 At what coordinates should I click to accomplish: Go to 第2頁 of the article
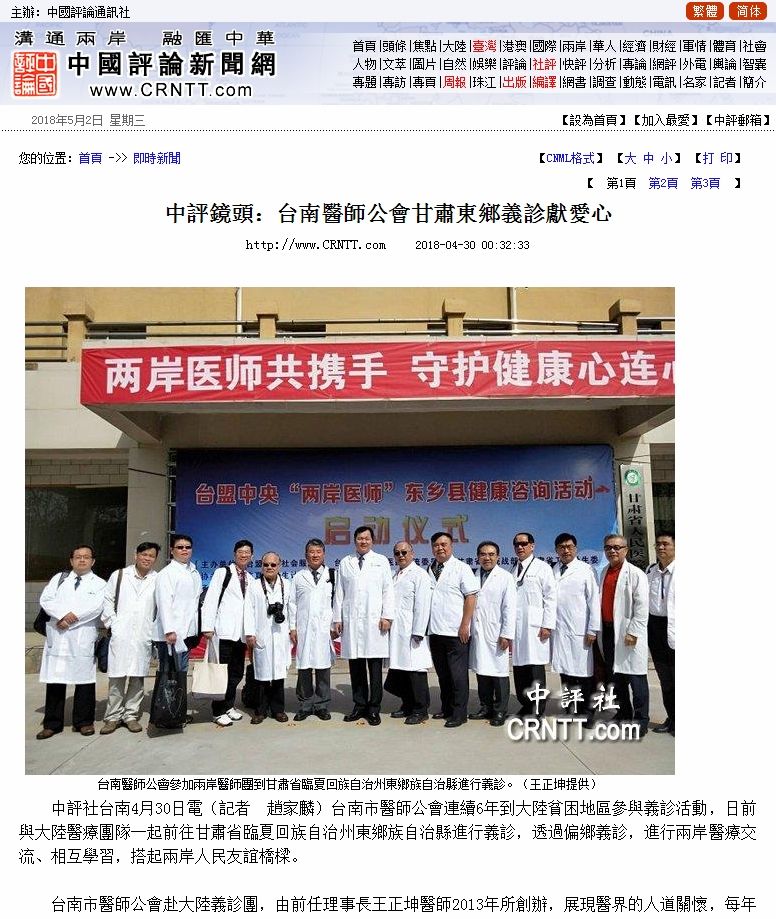tap(663, 183)
